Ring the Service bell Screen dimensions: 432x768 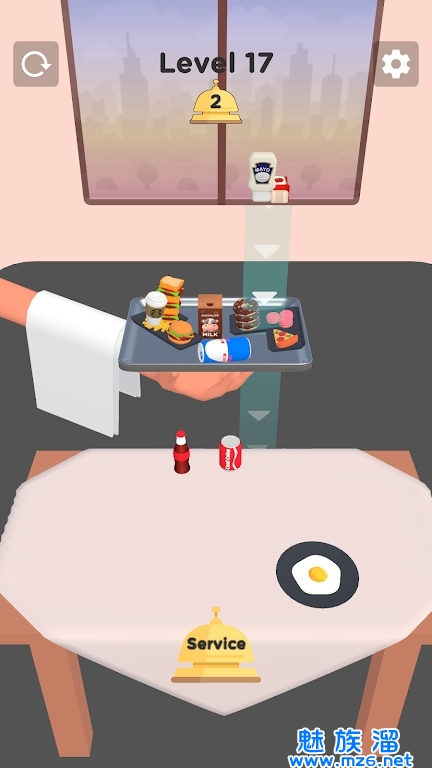[216, 646]
